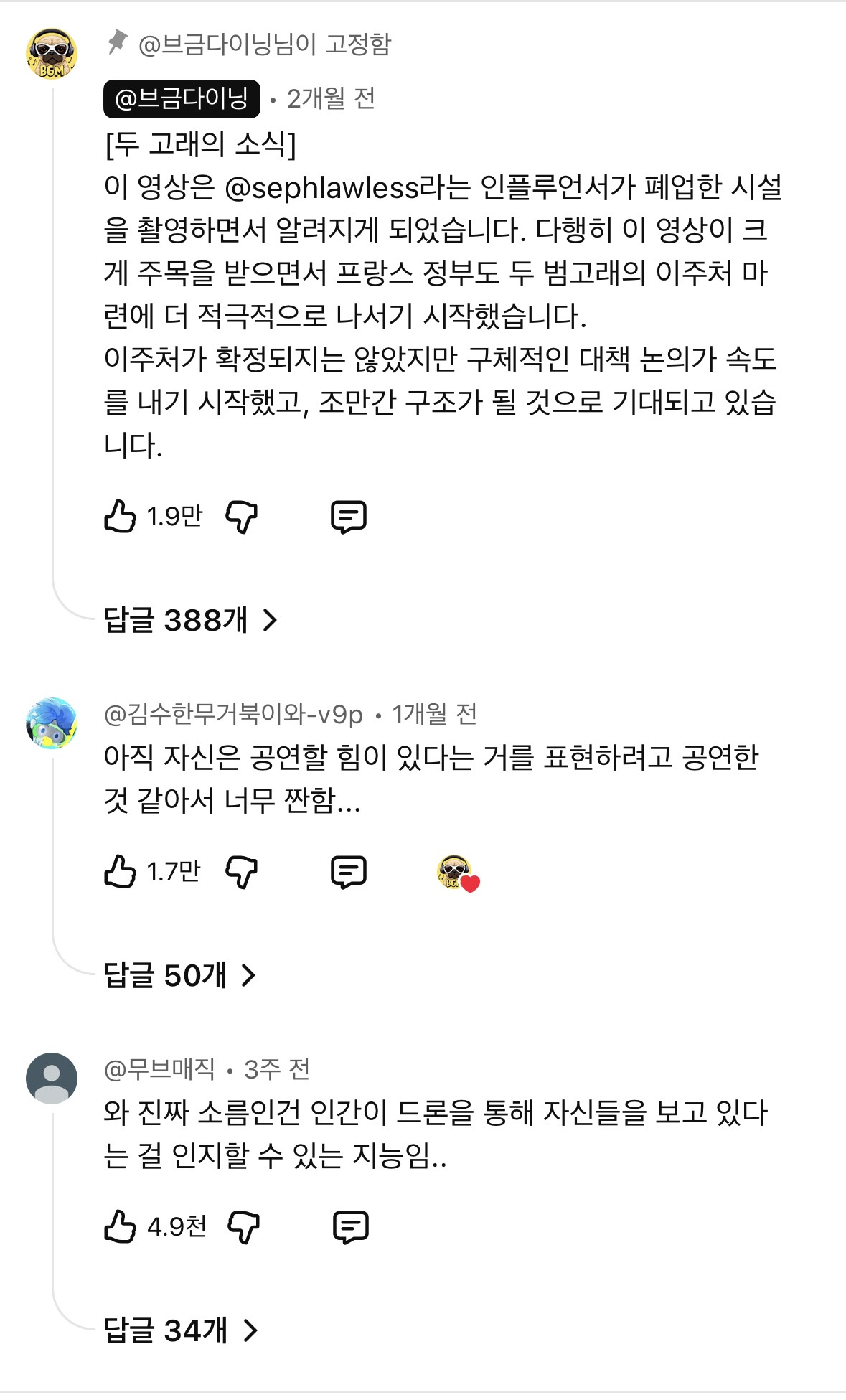Image resolution: width=846 pixels, height=1400 pixels.
Task: Open the @무브매직 profile avatar
Action: 52,1078
